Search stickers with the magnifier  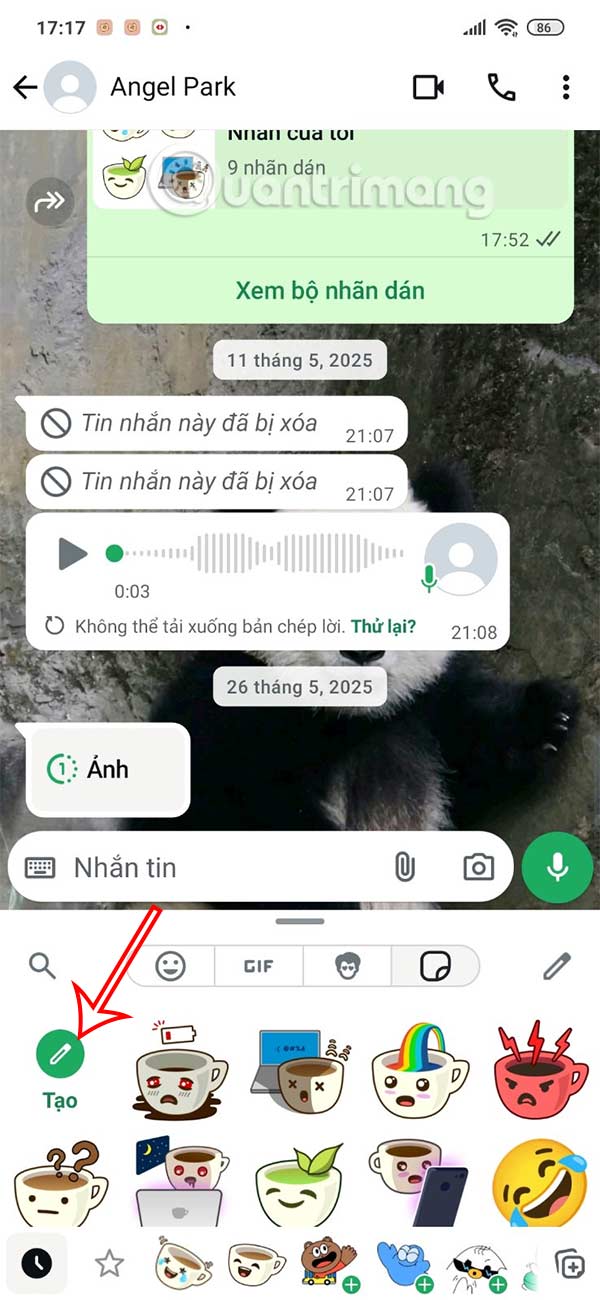click(x=42, y=965)
